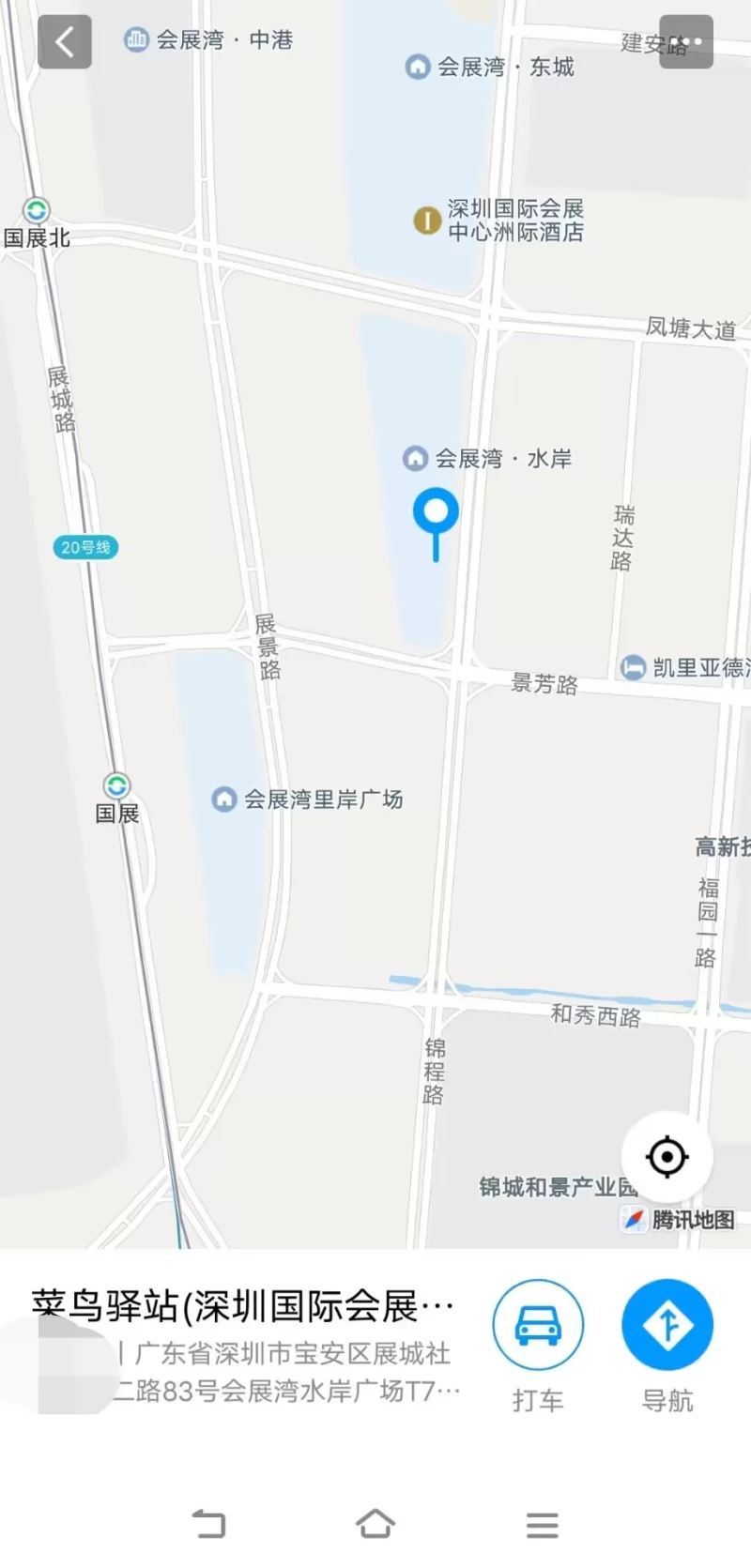Recenter the map on my location
This screenshot has height=1568, width=751.
click(667, 1157)
